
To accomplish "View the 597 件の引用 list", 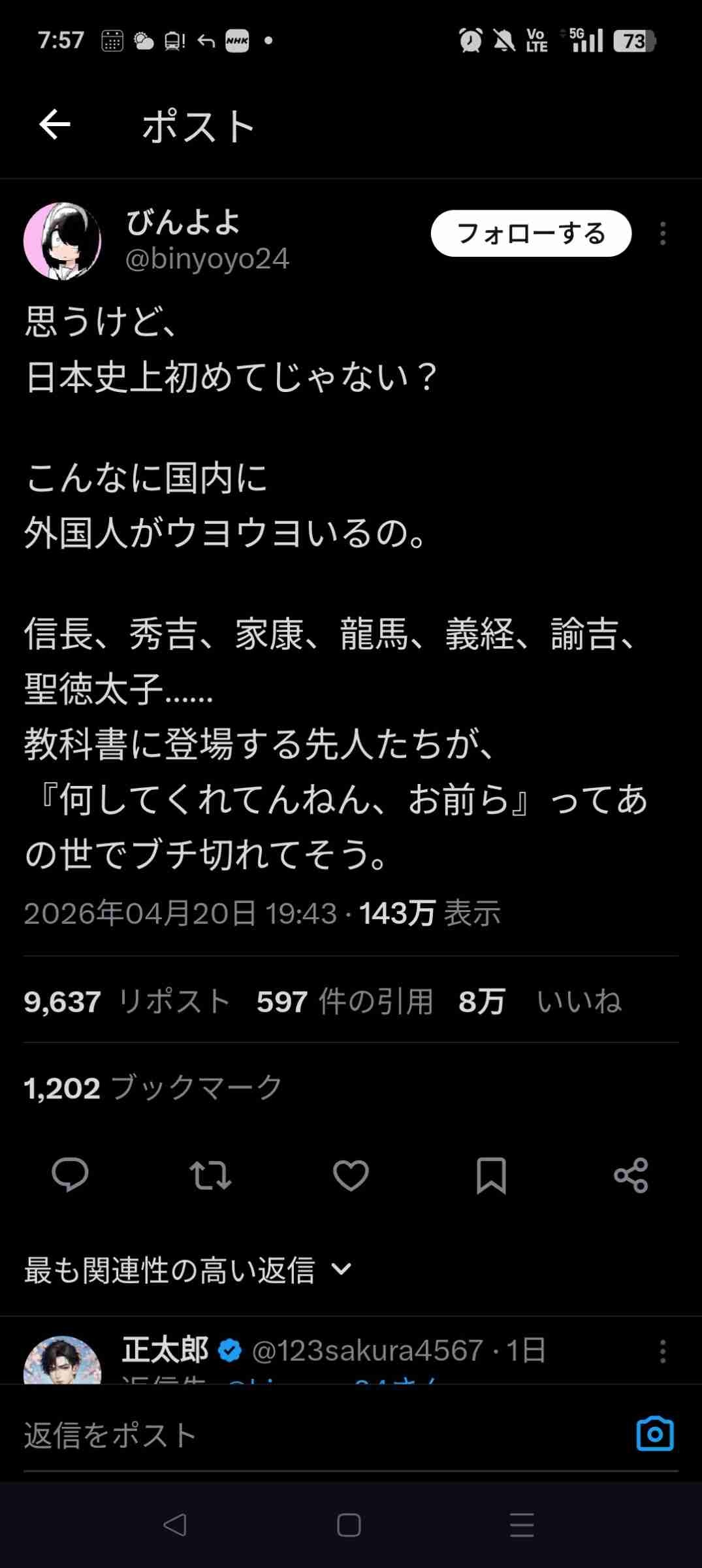I will [x=345, y=1002].
